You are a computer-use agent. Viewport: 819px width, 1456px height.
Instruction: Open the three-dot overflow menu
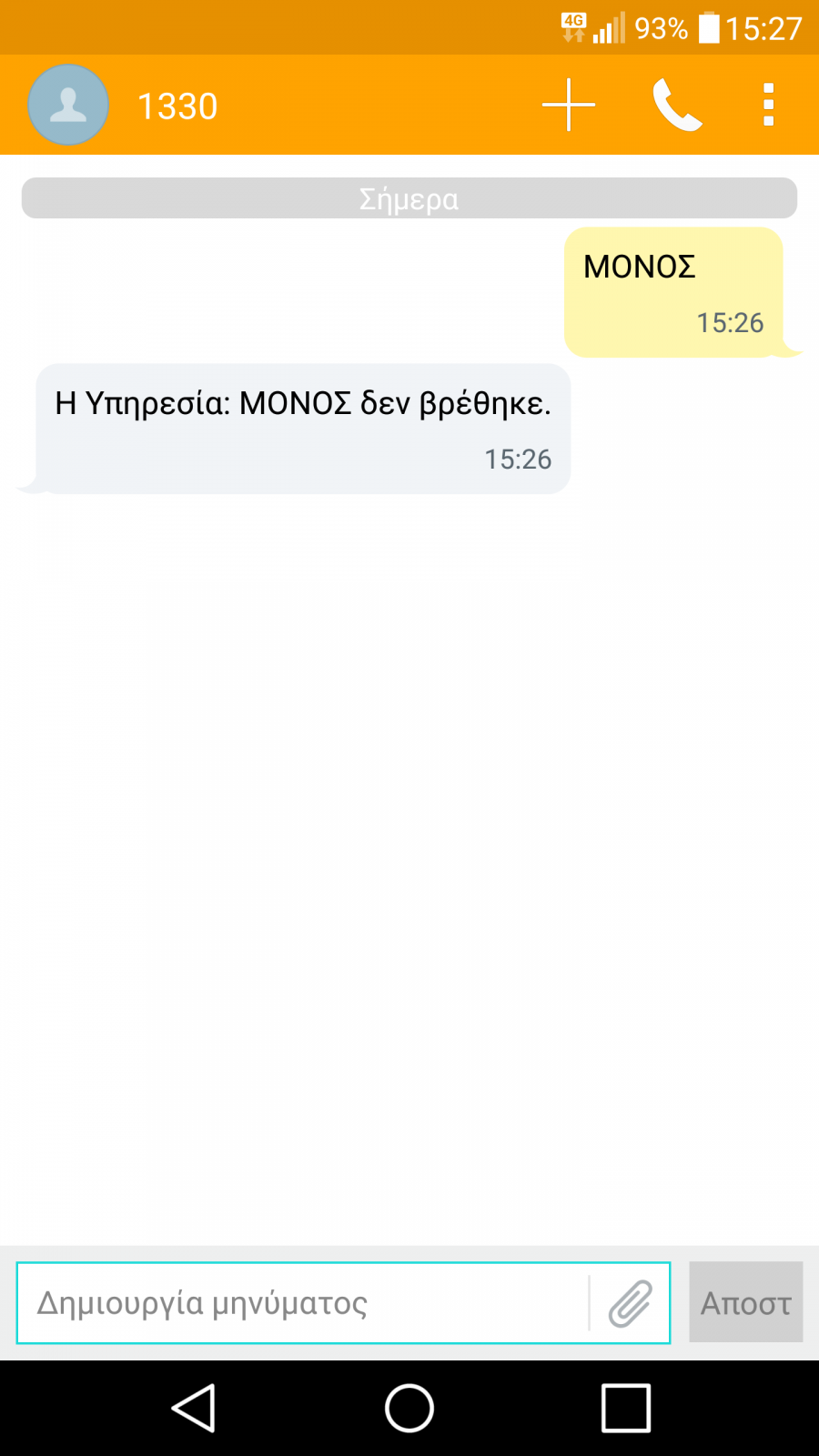(769, 105)
